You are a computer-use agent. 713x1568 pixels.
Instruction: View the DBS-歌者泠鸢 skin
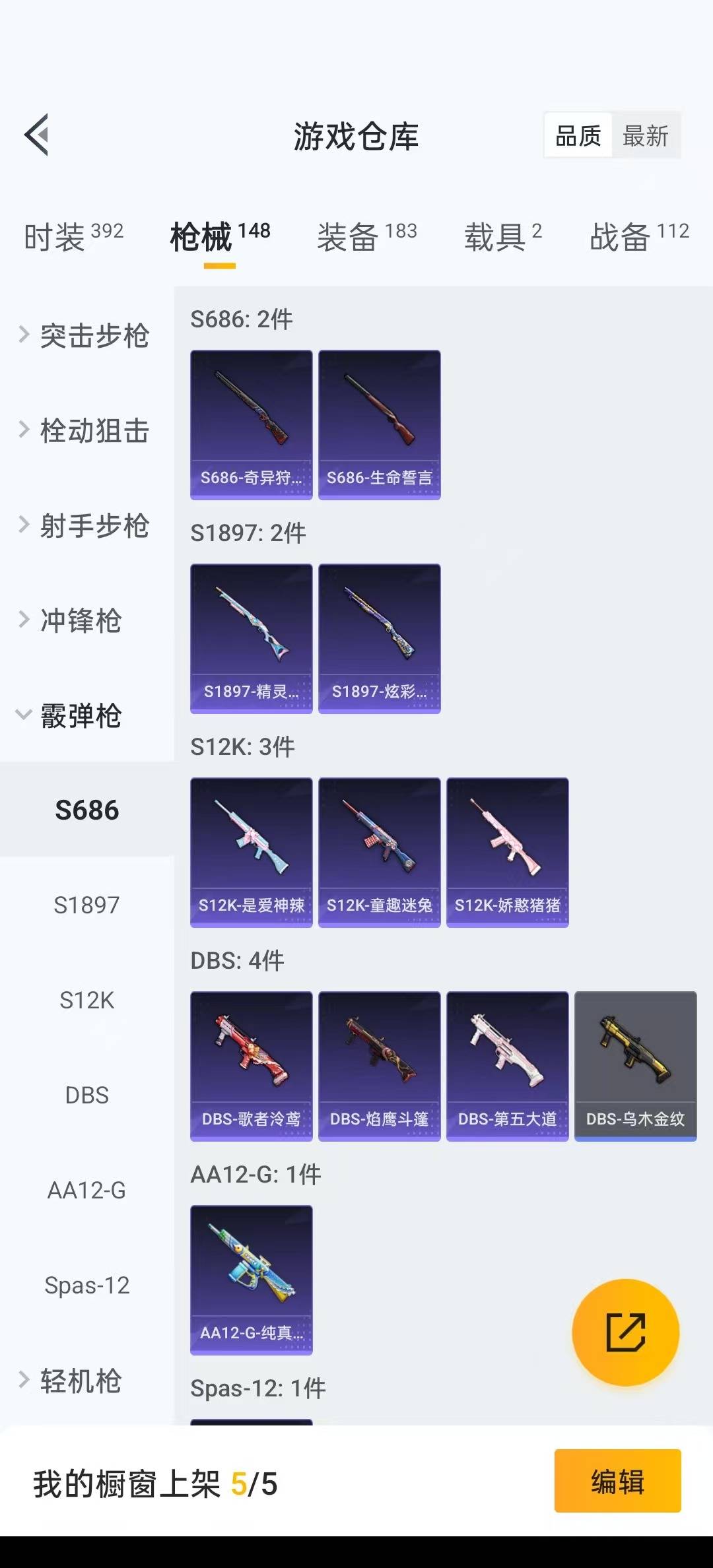pyautogui.click(x=251, y=1066)
